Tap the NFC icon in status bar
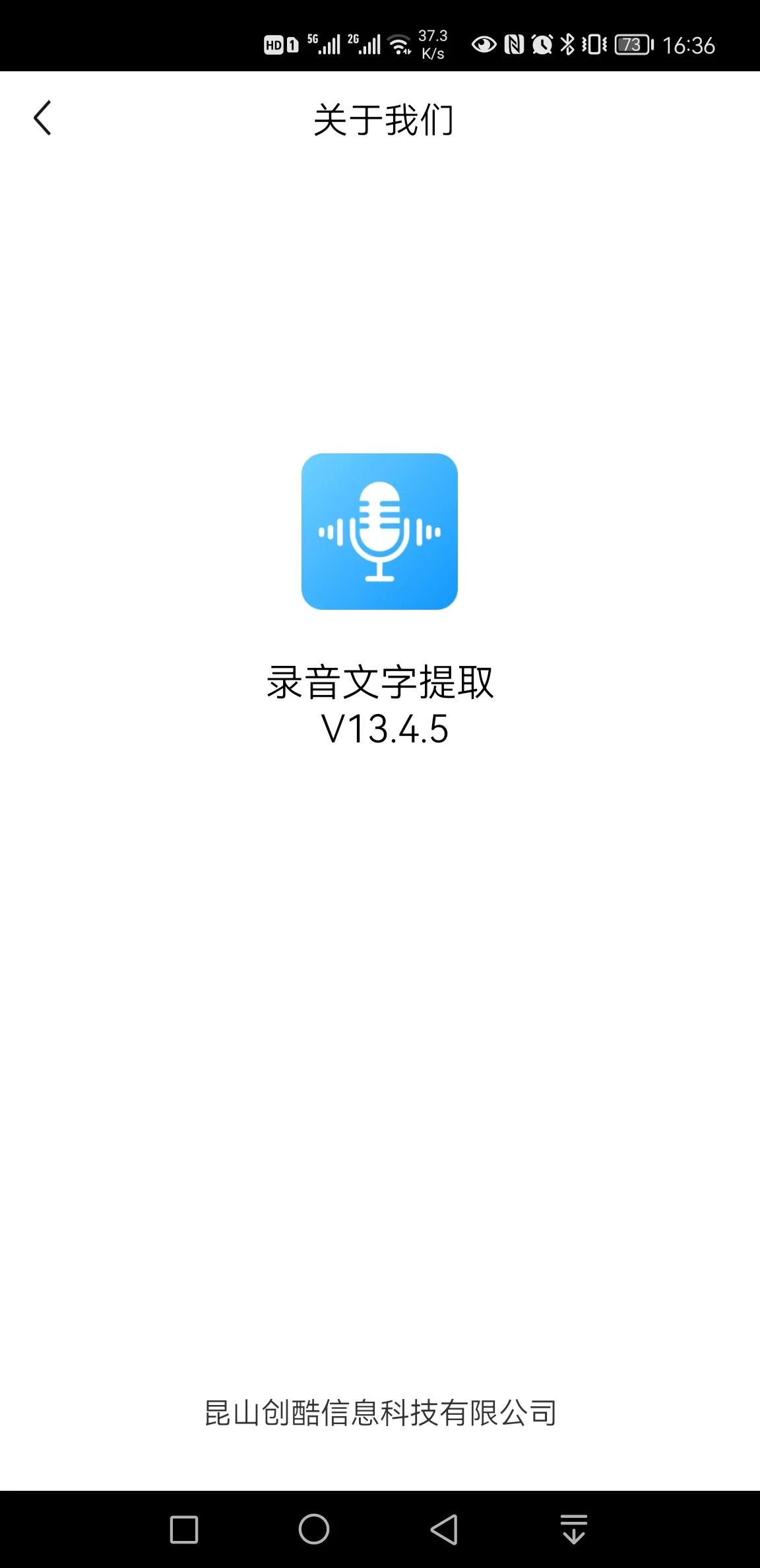This screenshot has width=760, height=1568. [x=513, y=43]
